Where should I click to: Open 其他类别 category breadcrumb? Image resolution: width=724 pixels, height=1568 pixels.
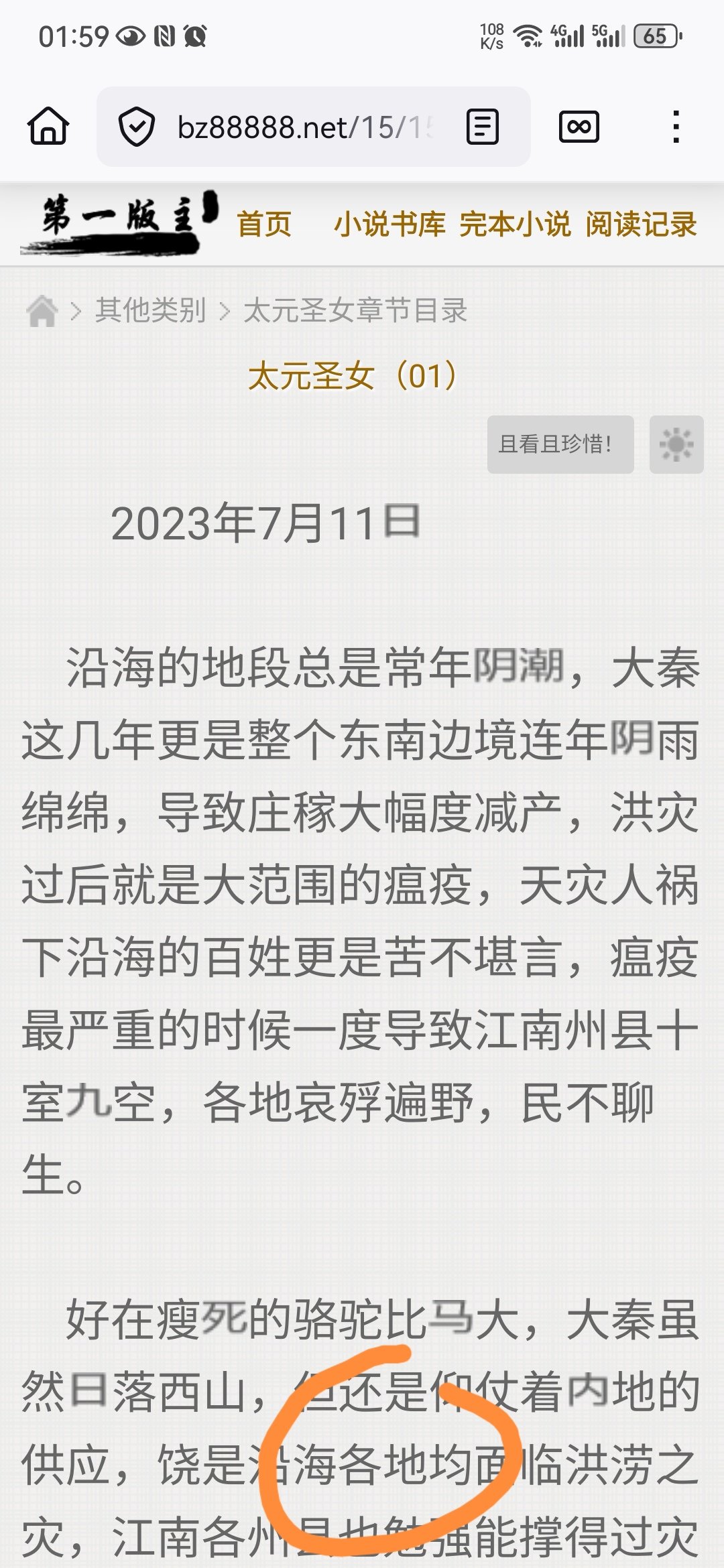click(x=150, y=310)
